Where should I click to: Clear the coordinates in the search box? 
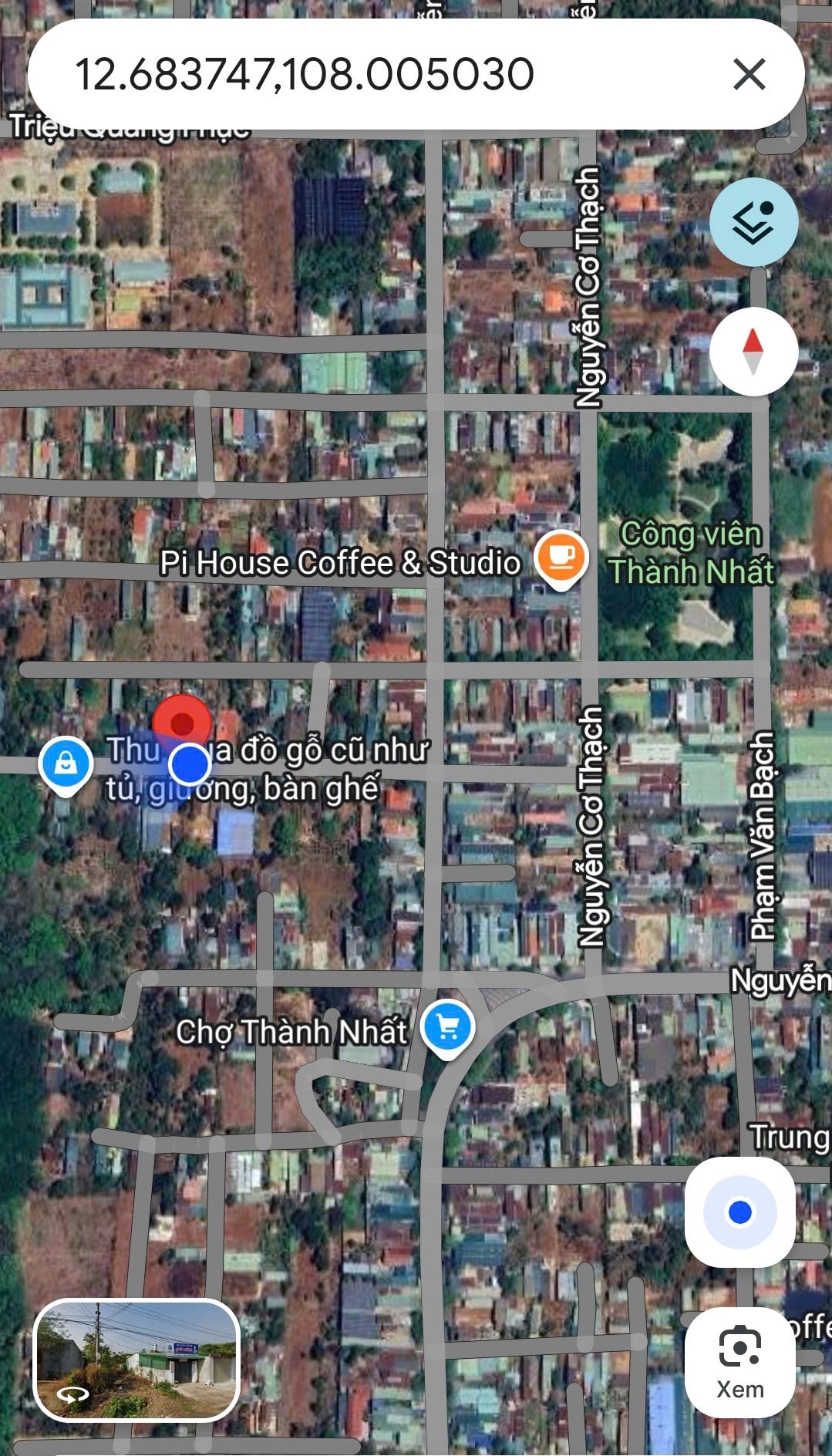coord(749,75)
